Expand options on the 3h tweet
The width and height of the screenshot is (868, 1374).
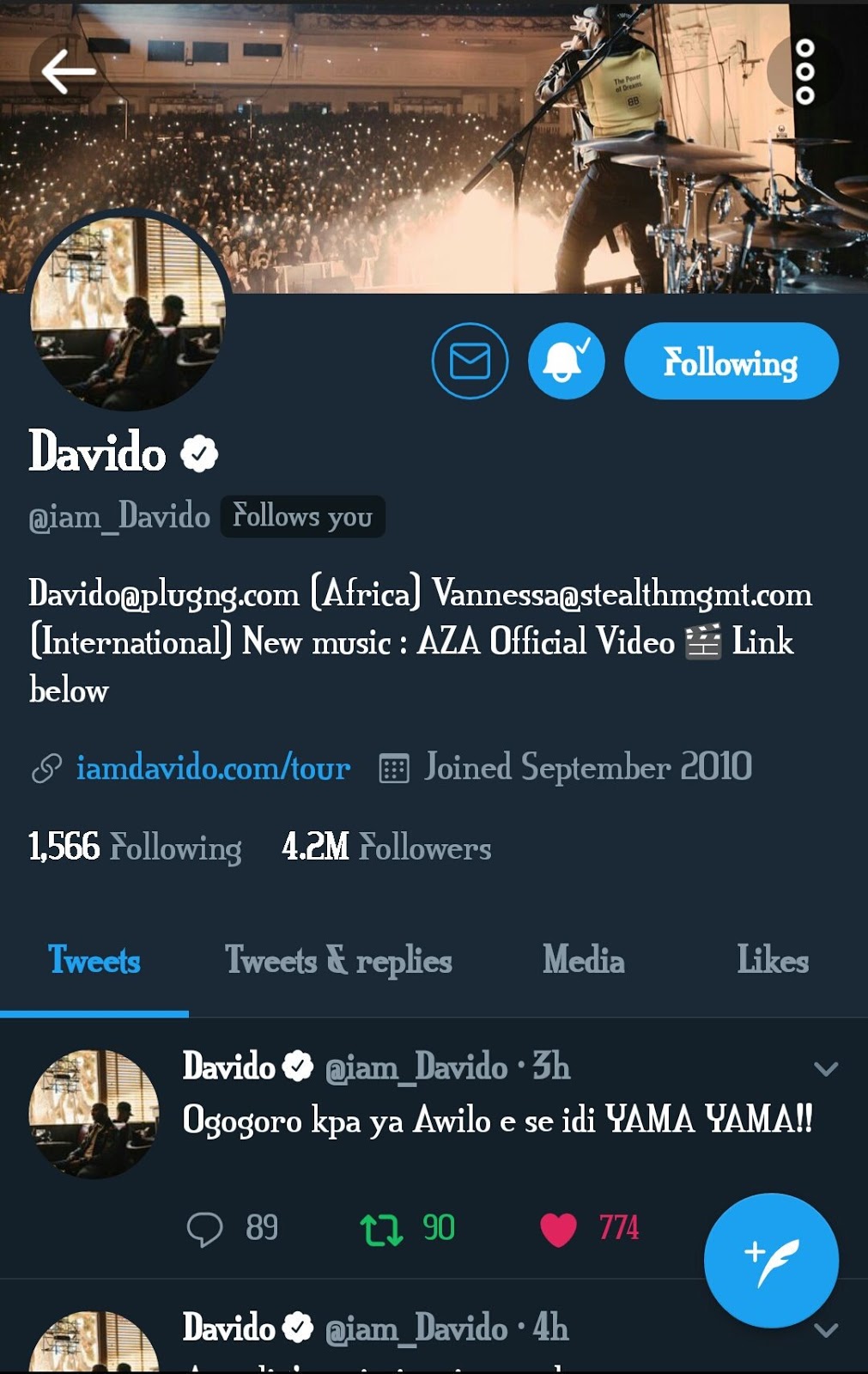pyautogui.click(x=825, y=1069)
